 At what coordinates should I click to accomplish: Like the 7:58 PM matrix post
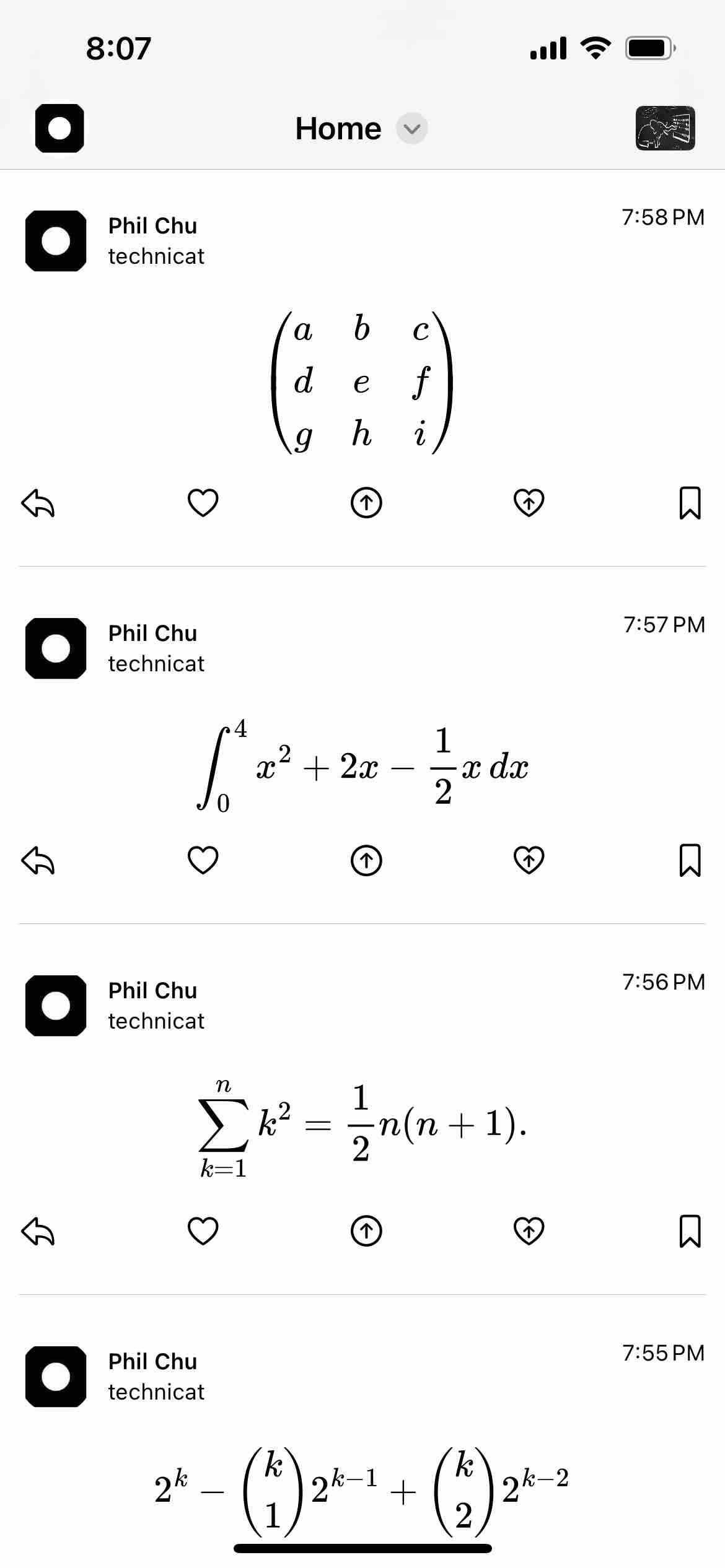tap(203, 503)
